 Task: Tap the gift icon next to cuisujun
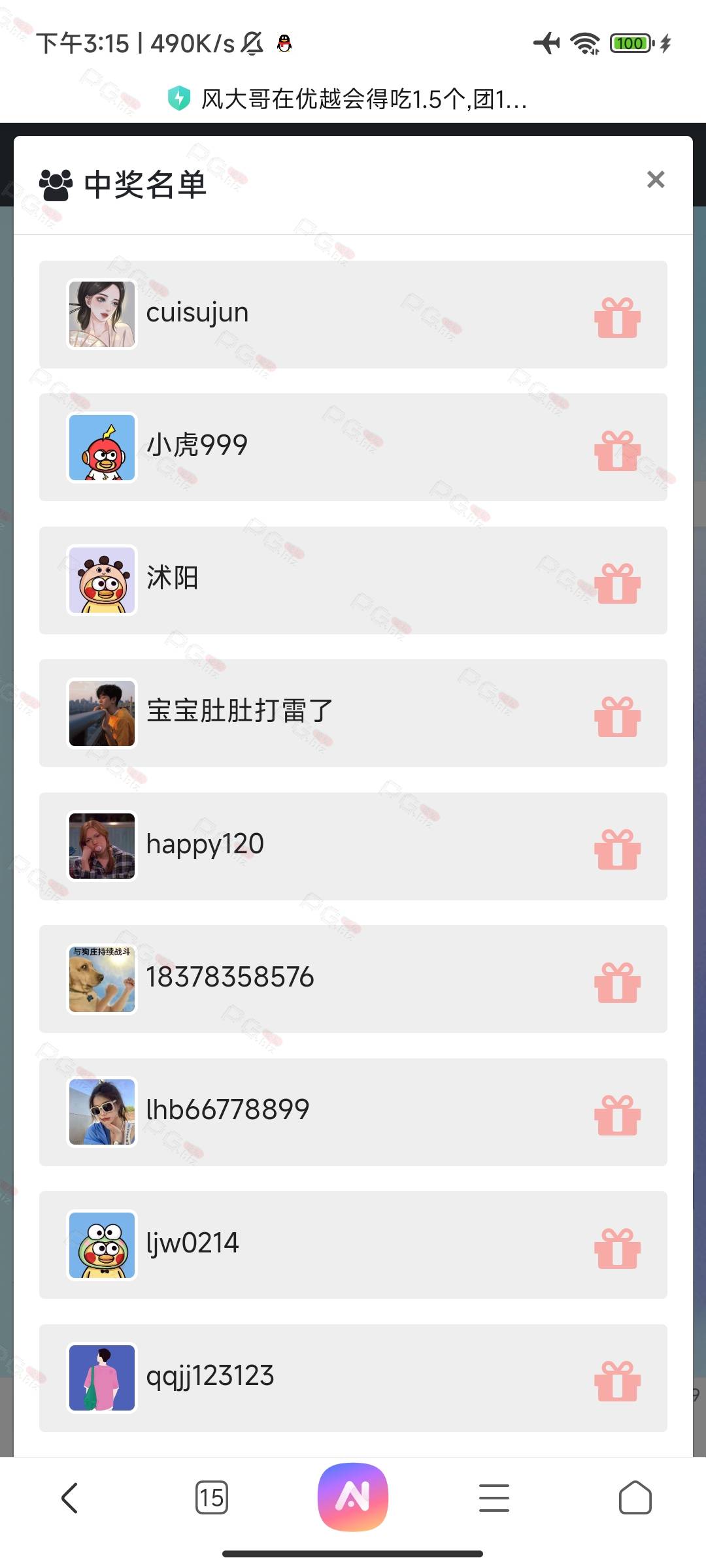tap(617, 318)
